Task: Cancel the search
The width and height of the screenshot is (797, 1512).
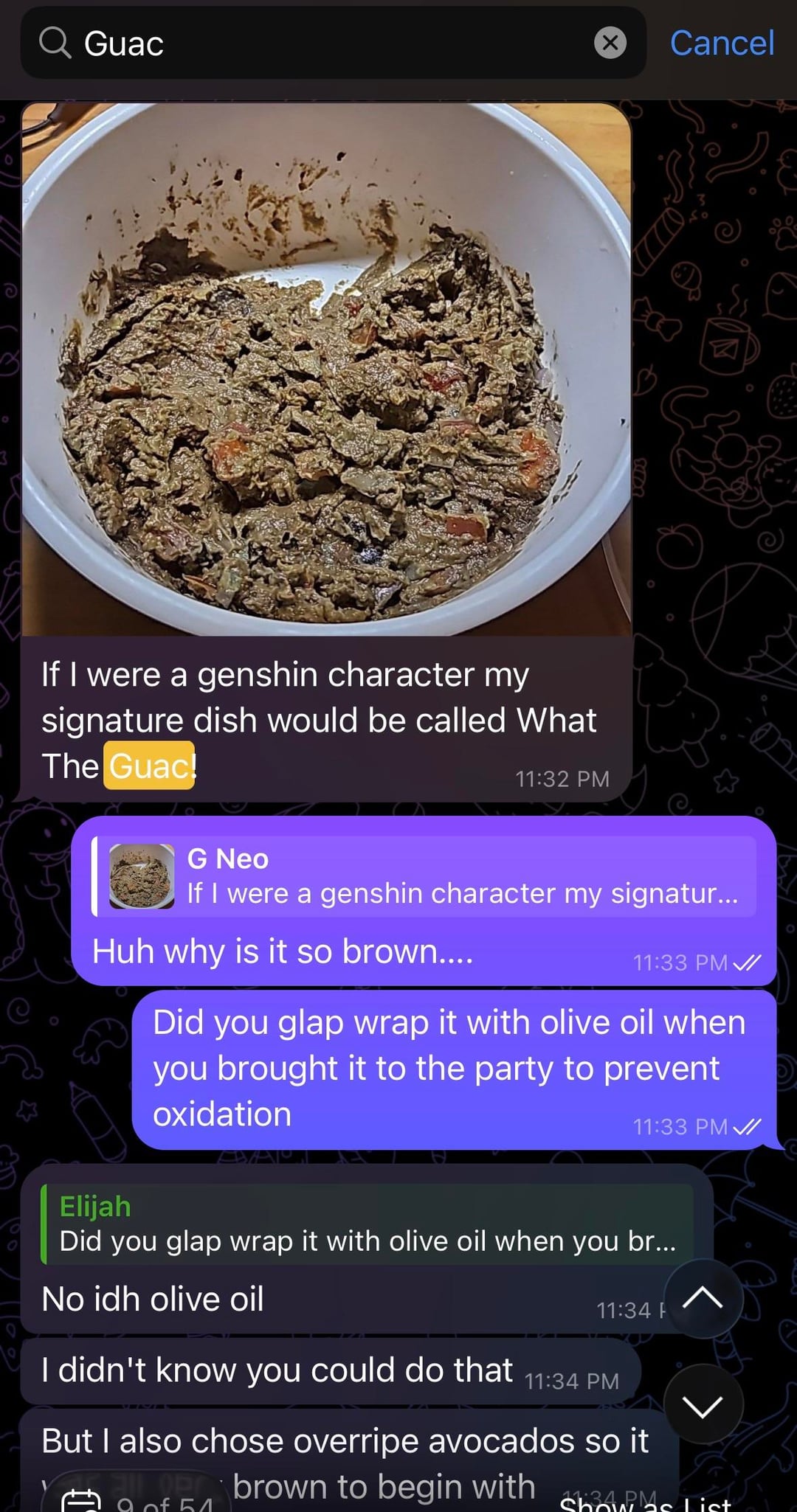Action: click(x=721, y=43)
